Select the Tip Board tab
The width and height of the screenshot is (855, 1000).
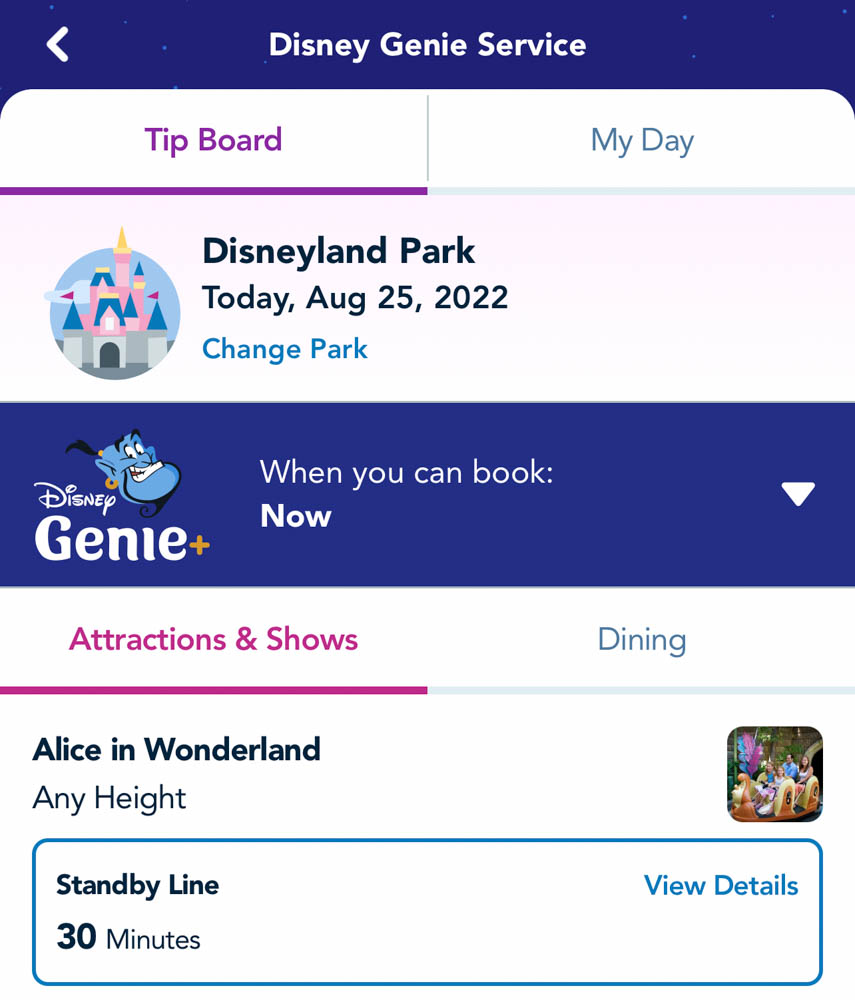click(213, 140)
